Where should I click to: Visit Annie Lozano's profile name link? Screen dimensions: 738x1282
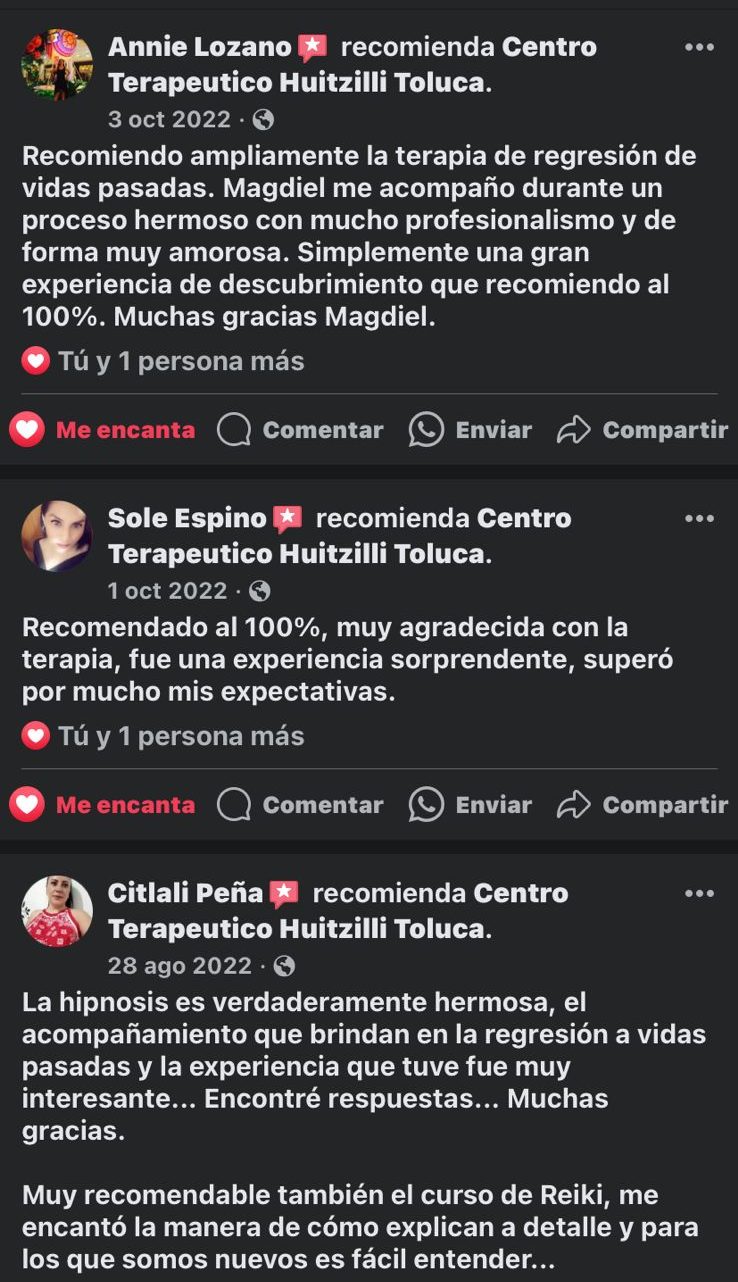pyautogui.click(x=199, y=47)
